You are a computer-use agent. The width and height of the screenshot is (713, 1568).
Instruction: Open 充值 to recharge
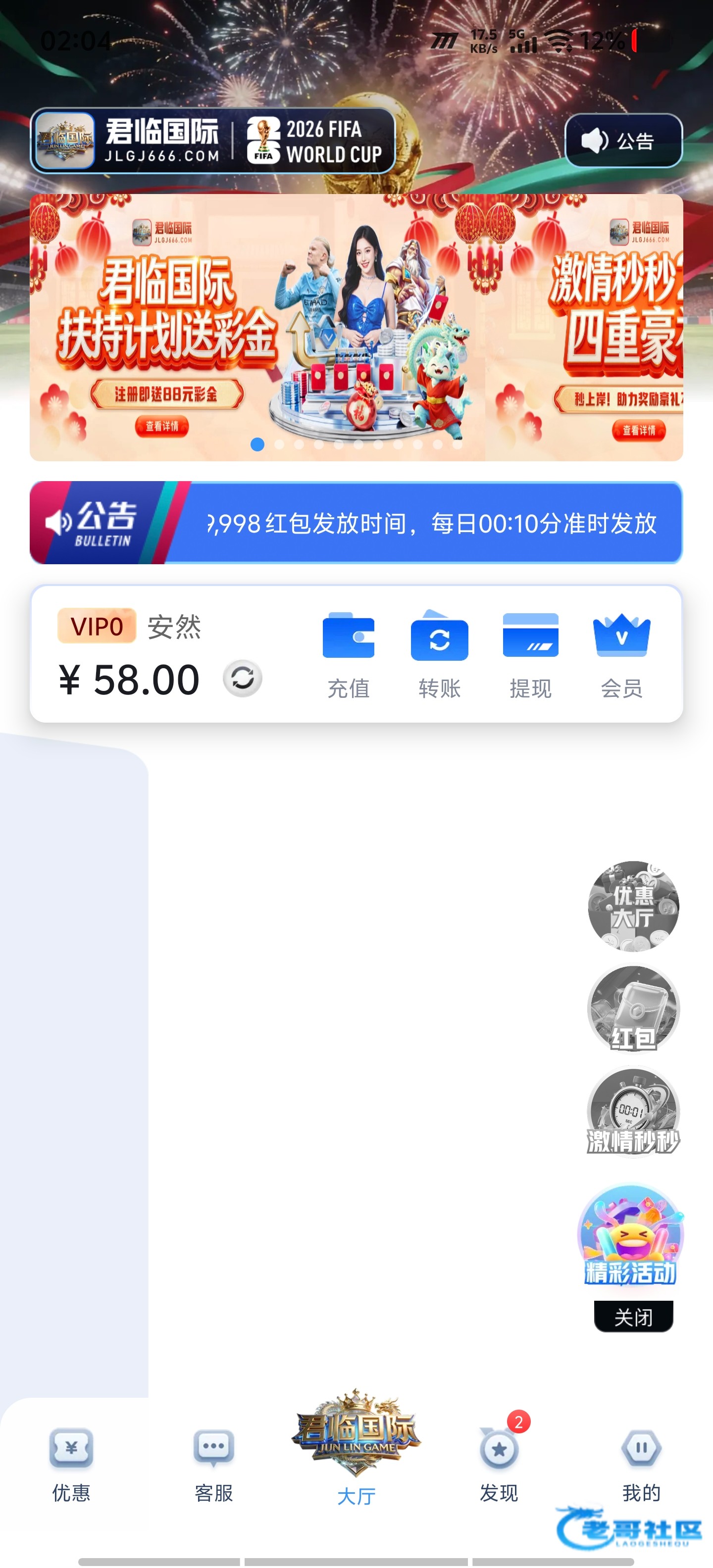[x=348, y=655]
